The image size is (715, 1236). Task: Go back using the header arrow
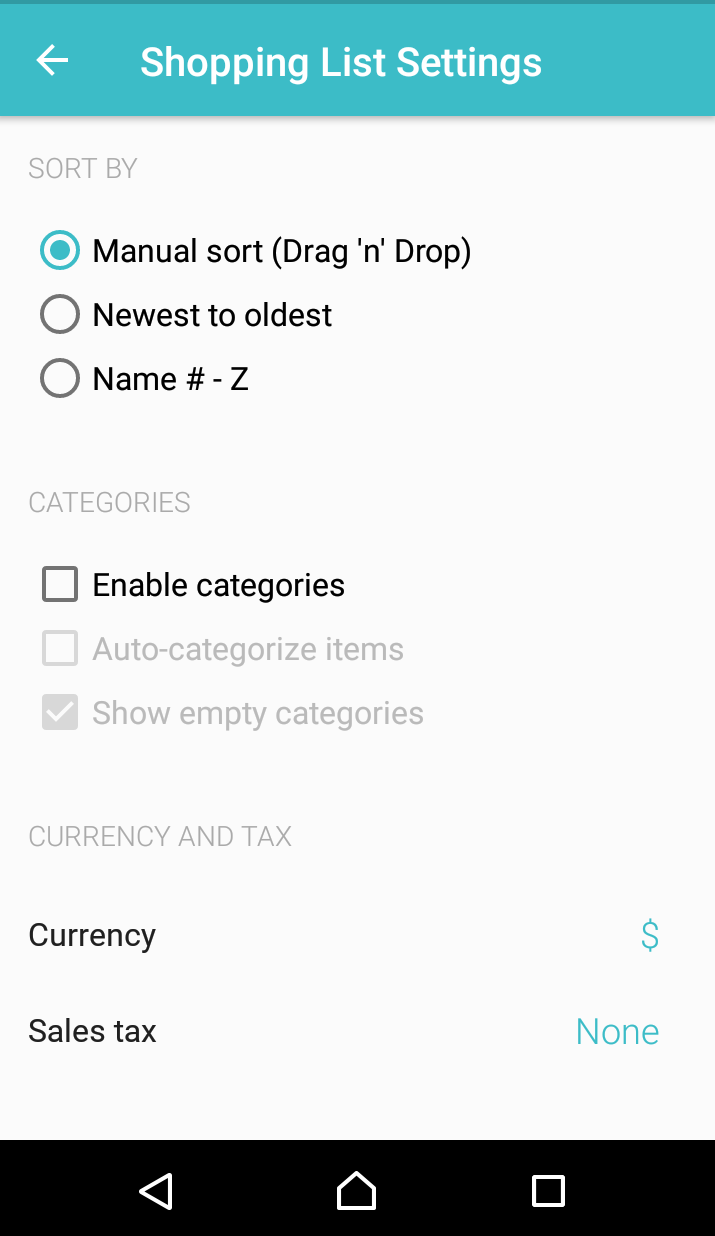(x=52, y=61)
